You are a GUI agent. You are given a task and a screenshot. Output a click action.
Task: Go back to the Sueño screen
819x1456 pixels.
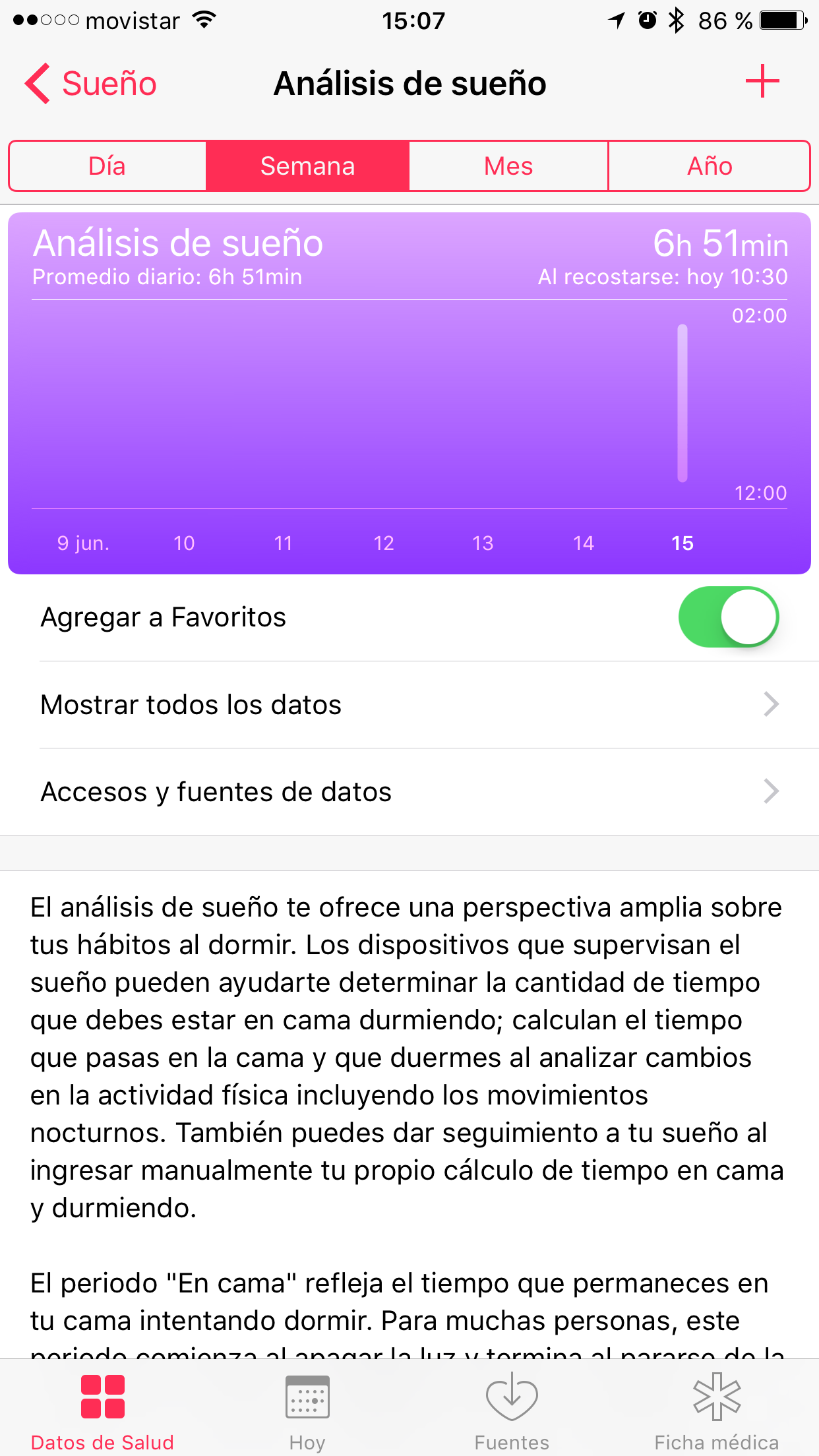(x=90, y=84)
